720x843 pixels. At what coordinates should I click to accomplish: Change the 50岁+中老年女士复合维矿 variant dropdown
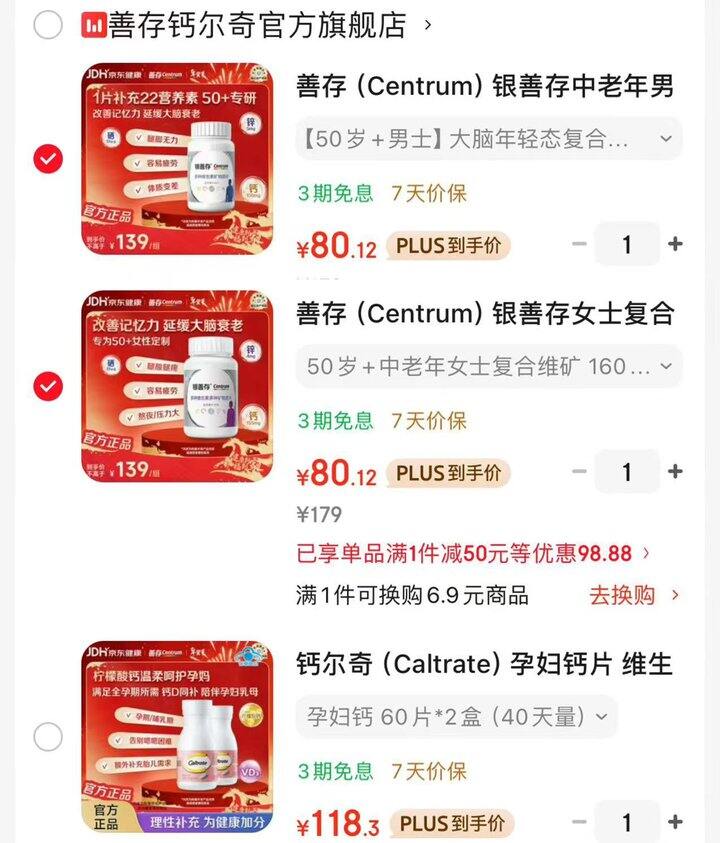click(488, 367)
